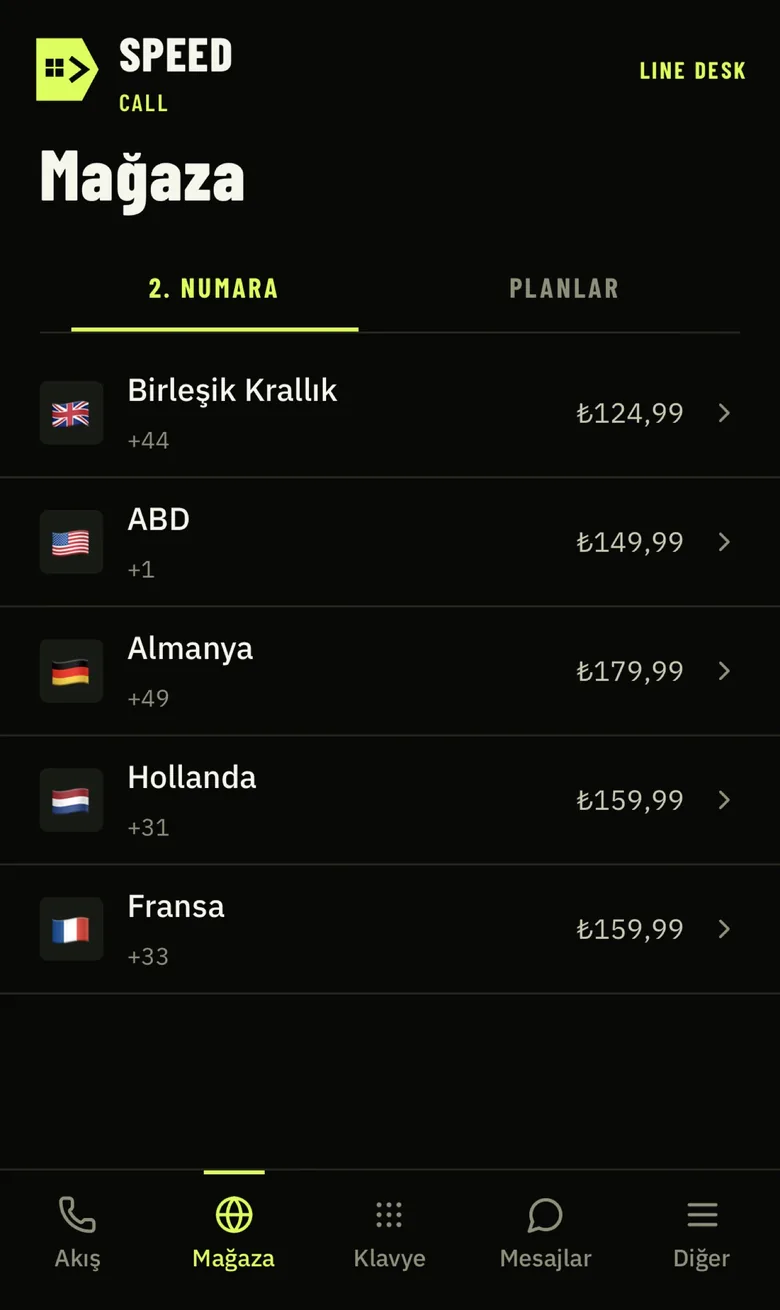
Task: Open the Birleşik Krallık +44 number
Action: click(390, 413)
